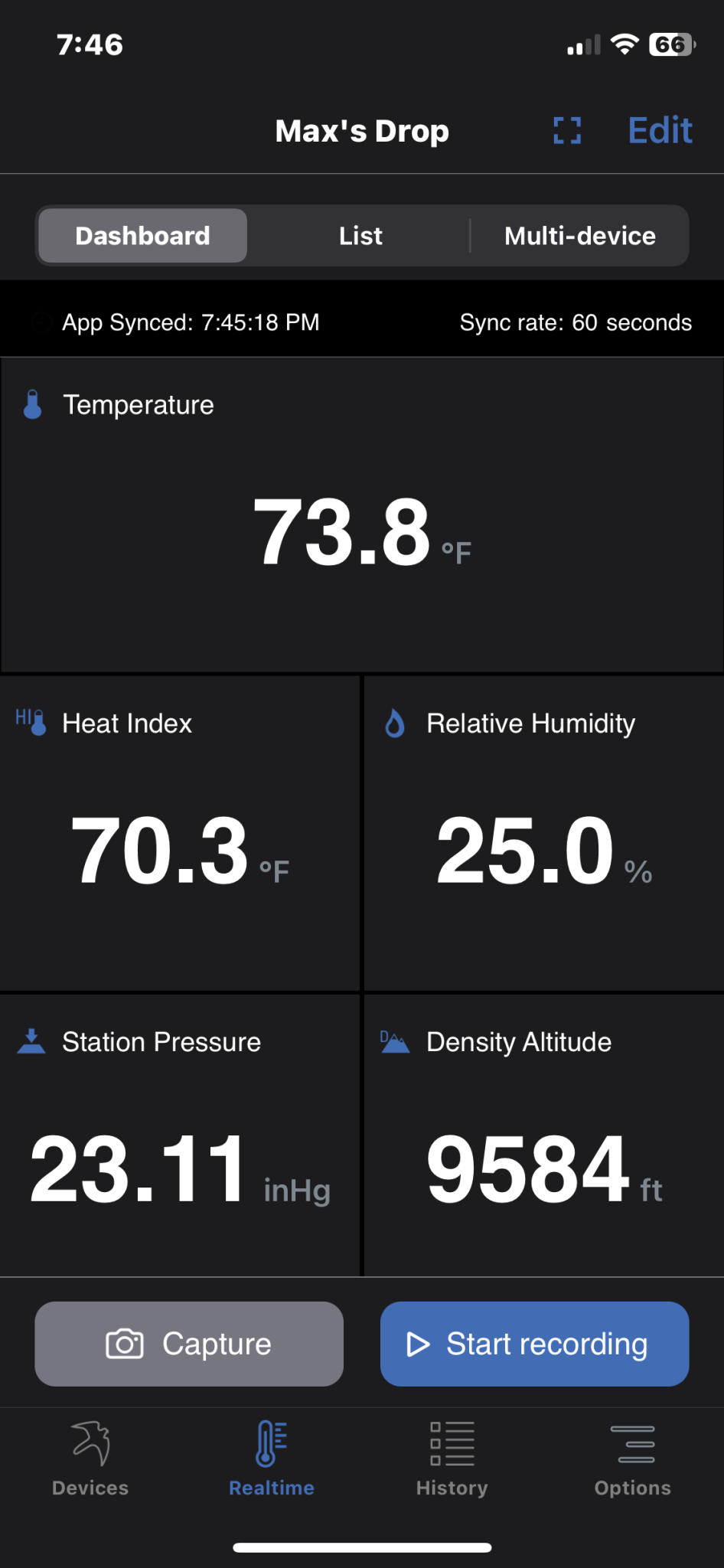Switch to the Multi-device view
The image size is (724, 1568).
[579, 236]
